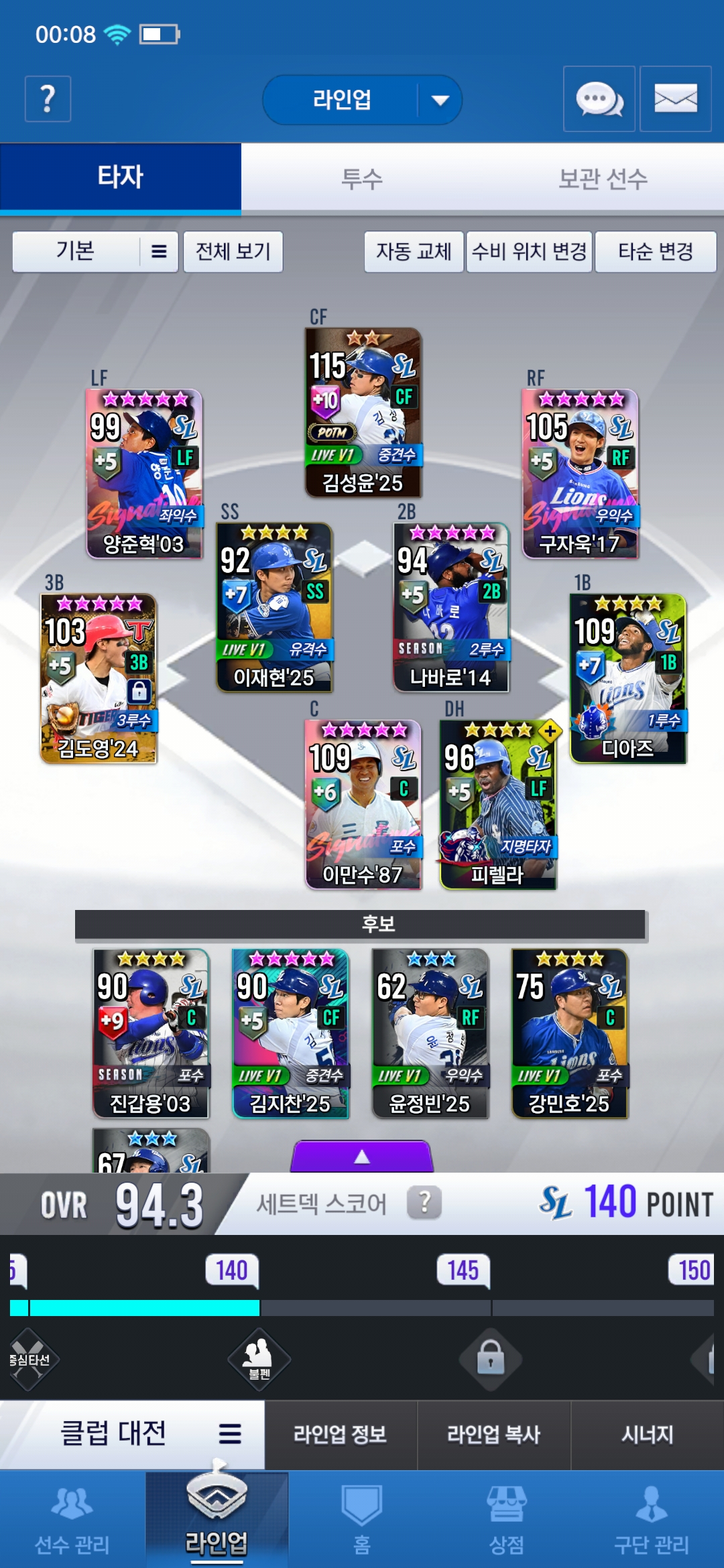Open the 세트덱 스코어 help icon
The height and width of the screenshot is (1568, 724).
[x=424, y=1203]
